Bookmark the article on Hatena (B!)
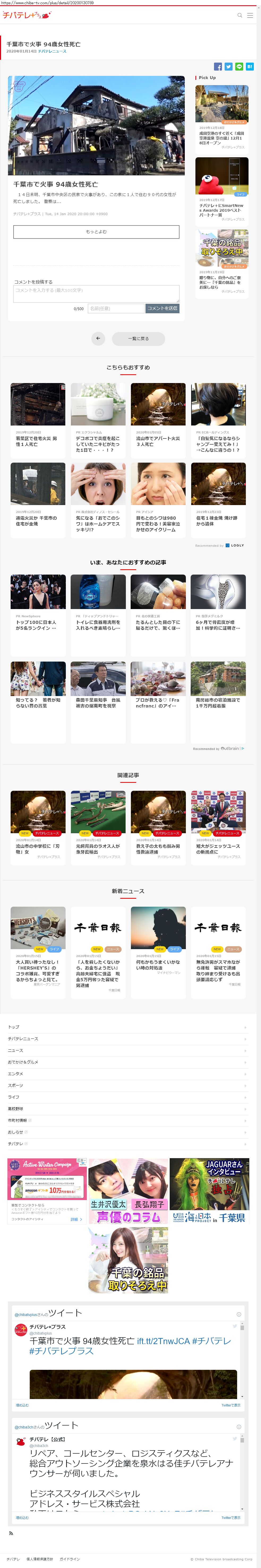Image resolution: width=261 pixels, height=1568 pixels. coord(249,66)
